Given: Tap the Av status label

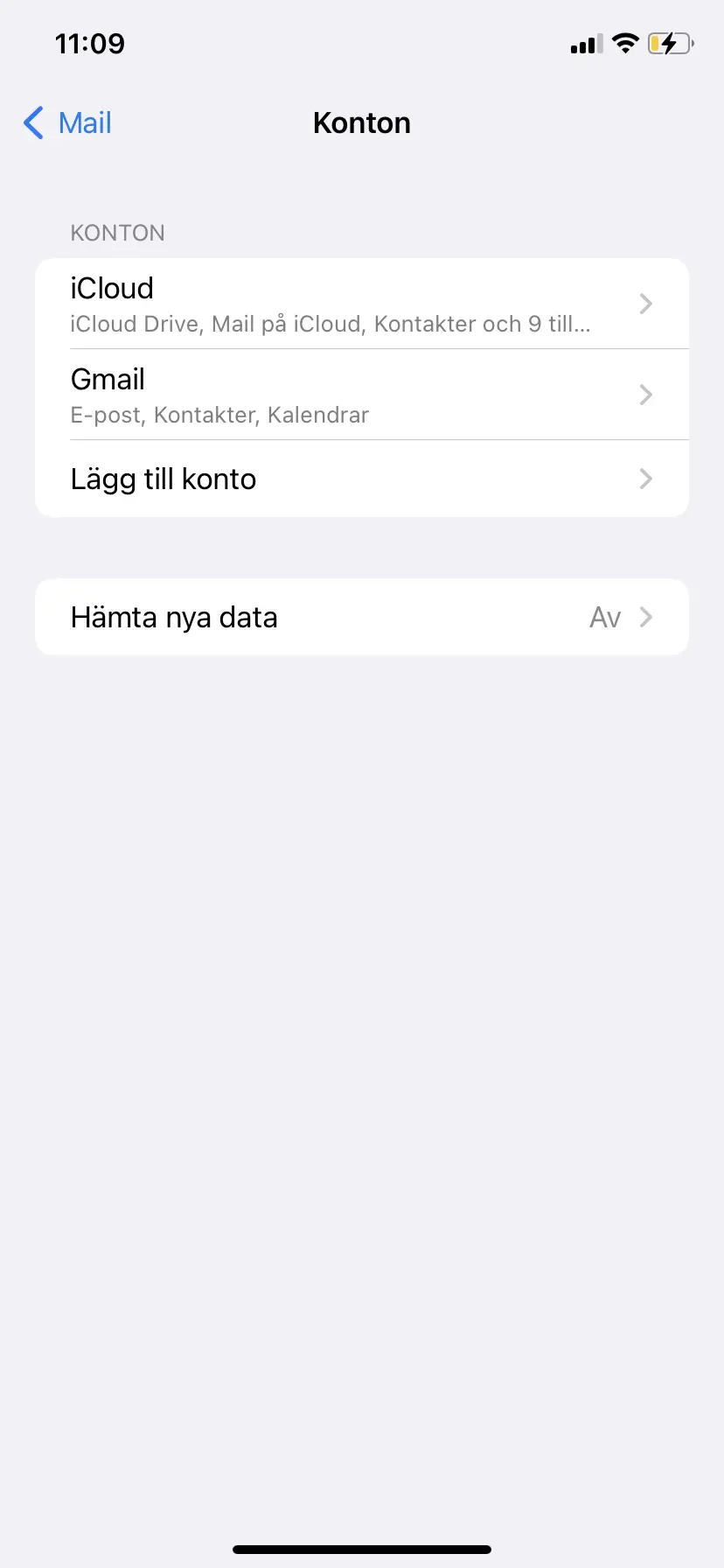Looking at the screenshot, I should (604, 617).
